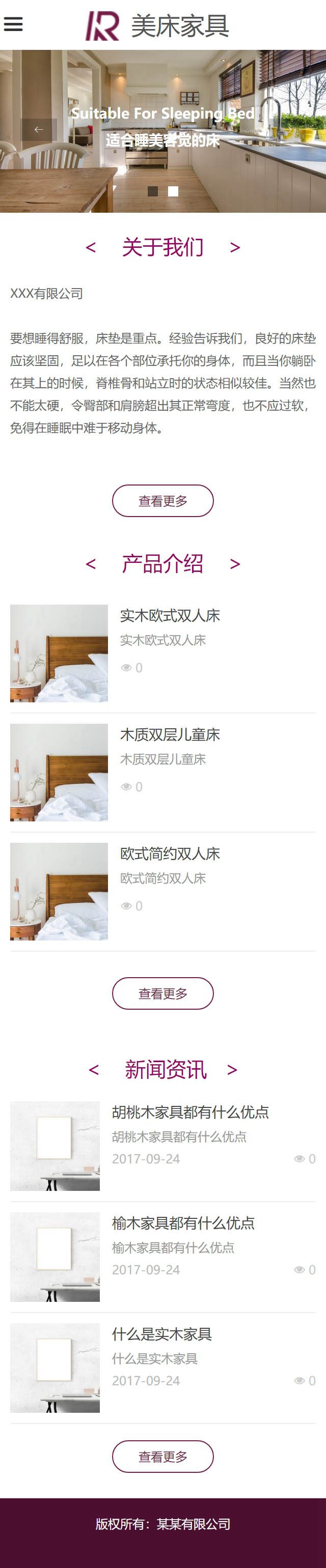
Task: Go to previous banner slide
Action: [x=38, y=130]
